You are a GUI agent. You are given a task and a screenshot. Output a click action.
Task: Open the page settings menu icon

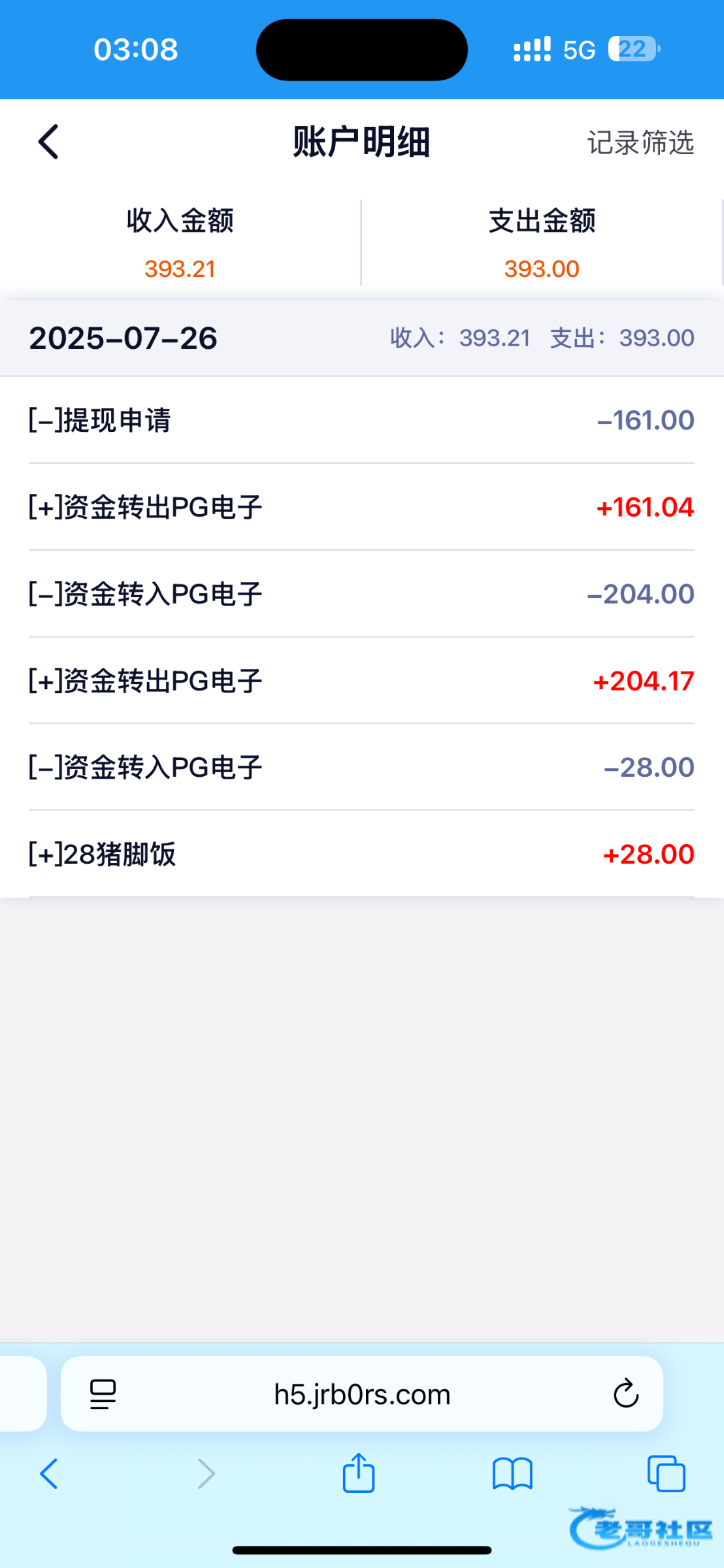(x=103, y=1394)
